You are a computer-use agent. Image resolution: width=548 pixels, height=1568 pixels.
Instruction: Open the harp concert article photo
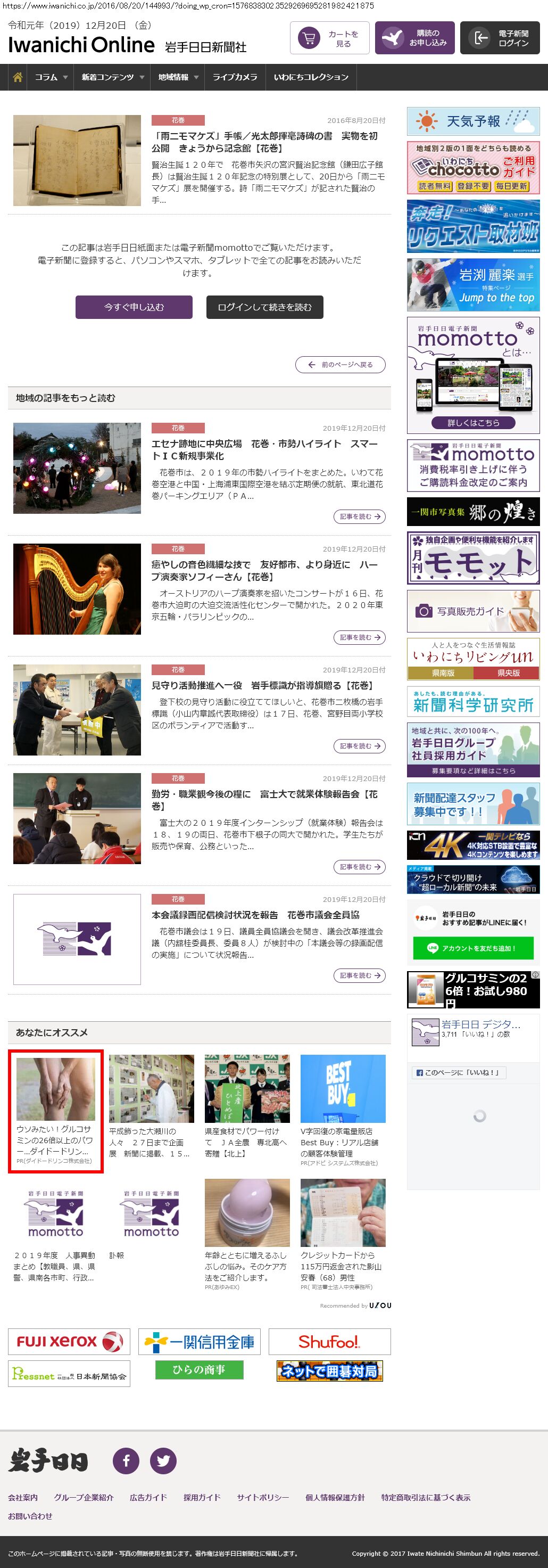tap(77, 589)
